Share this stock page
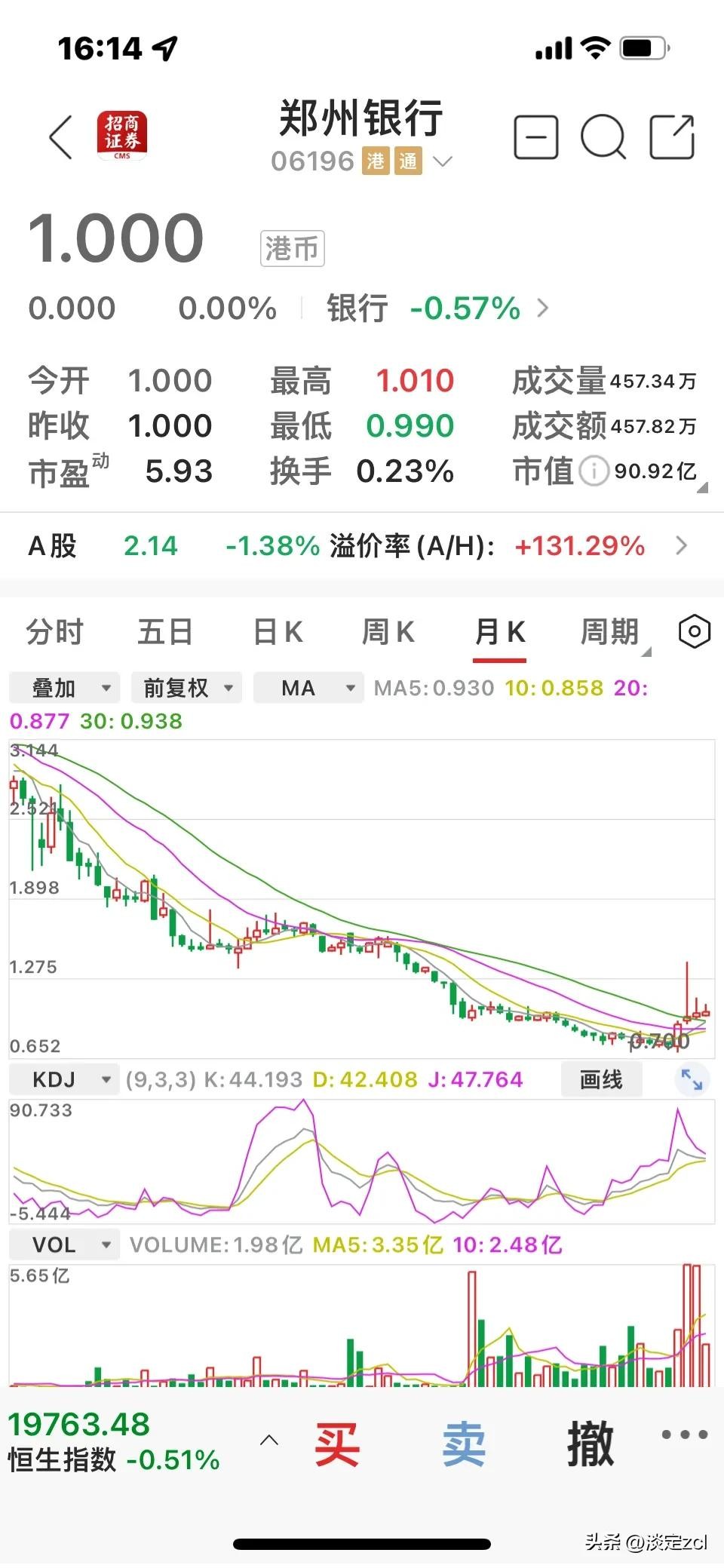The image size is (724, 1568). click(x=672, y=137)
